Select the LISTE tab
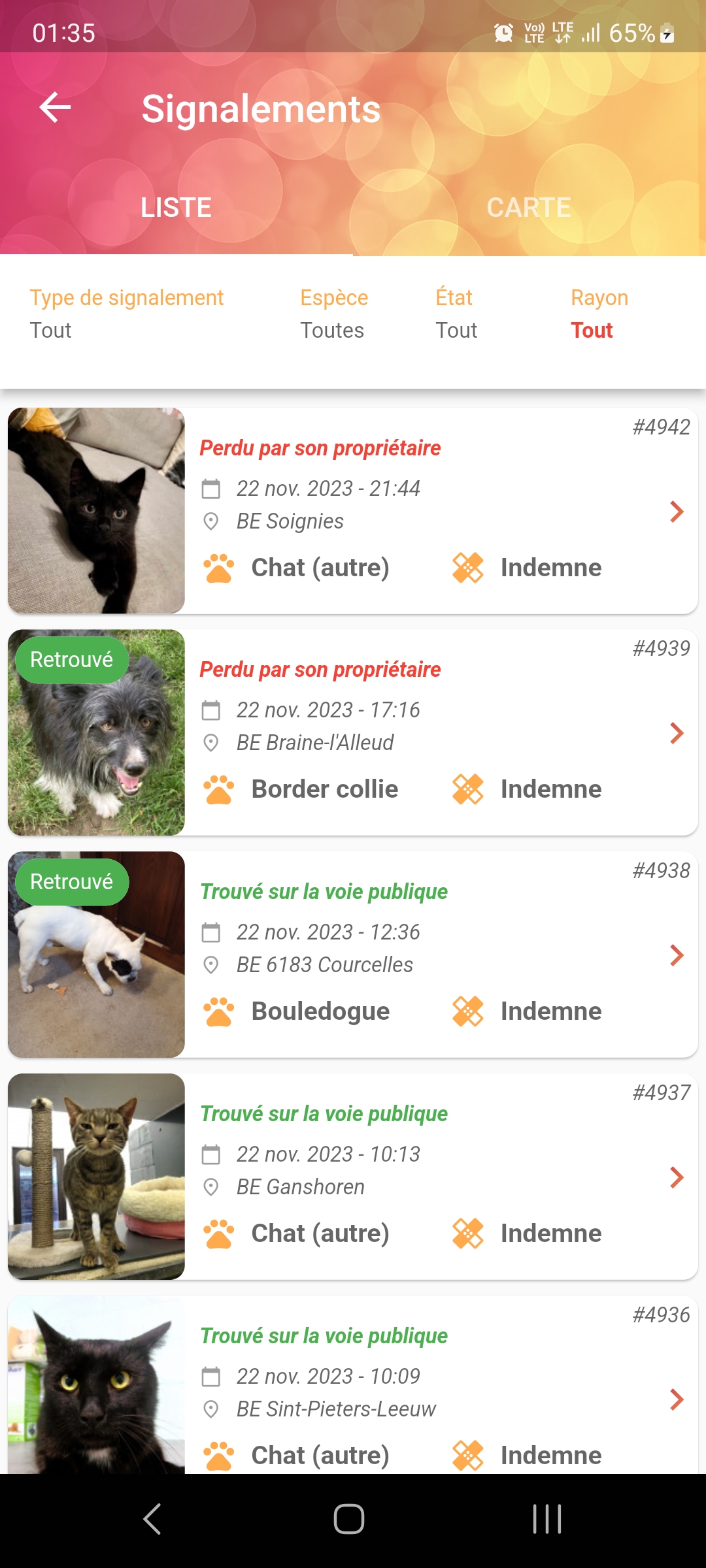Image resolution: width=706 pixels, height=1568 pixels. click(176, 208)
